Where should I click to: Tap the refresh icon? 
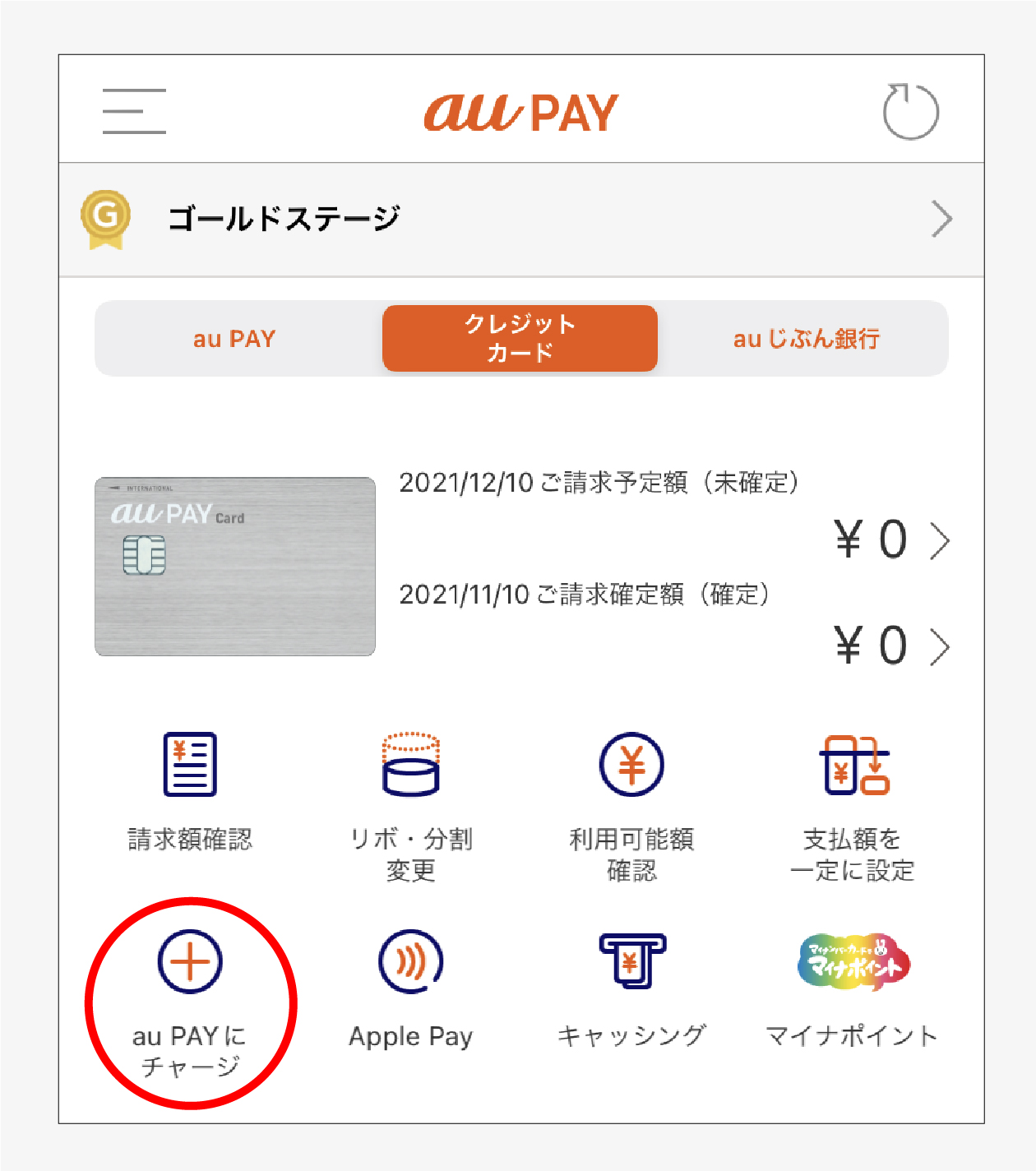coord(910,112)
